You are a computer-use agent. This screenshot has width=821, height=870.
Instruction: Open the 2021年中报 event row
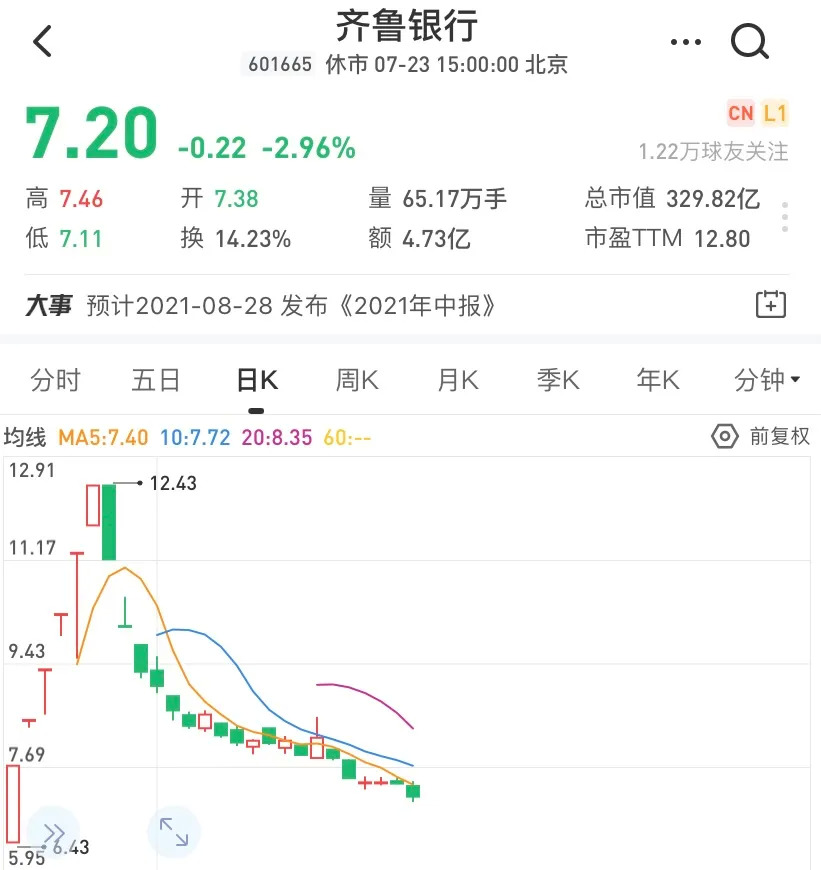click(290, 306)
